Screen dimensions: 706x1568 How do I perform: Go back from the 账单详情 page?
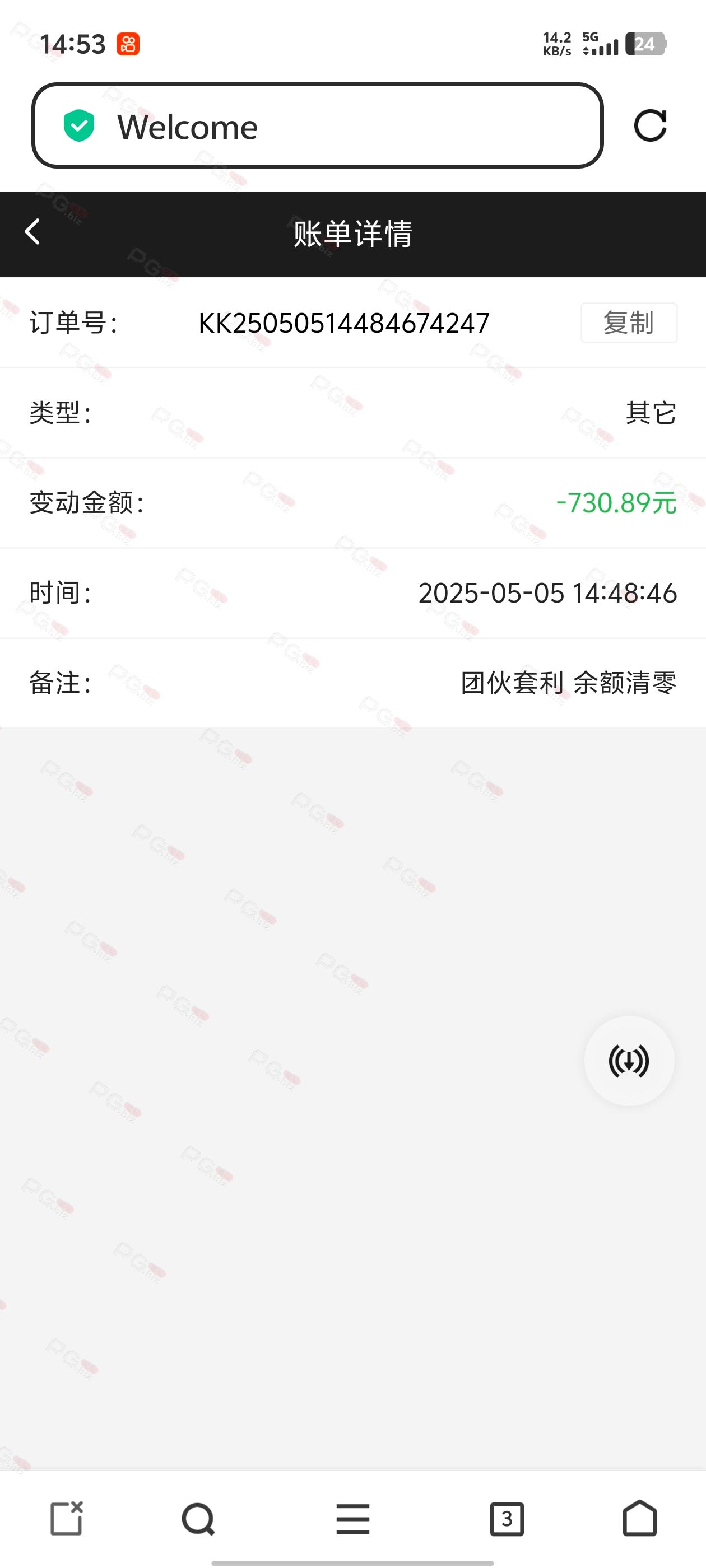point(32,232)
